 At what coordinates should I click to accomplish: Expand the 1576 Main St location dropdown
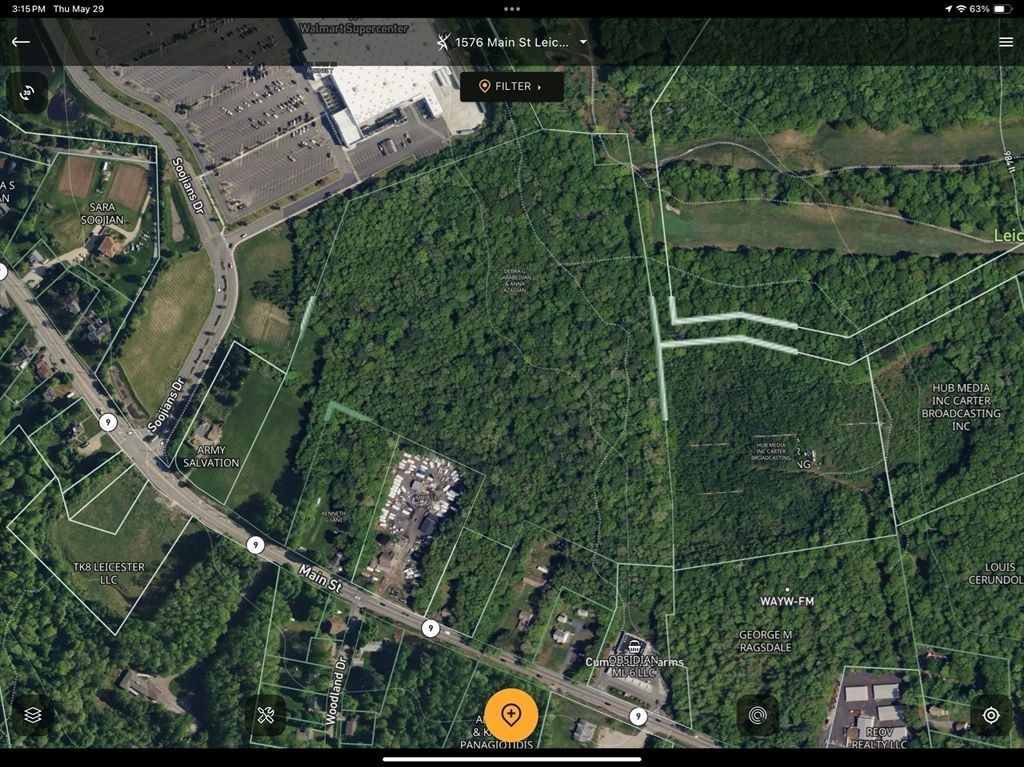point(583,42)
